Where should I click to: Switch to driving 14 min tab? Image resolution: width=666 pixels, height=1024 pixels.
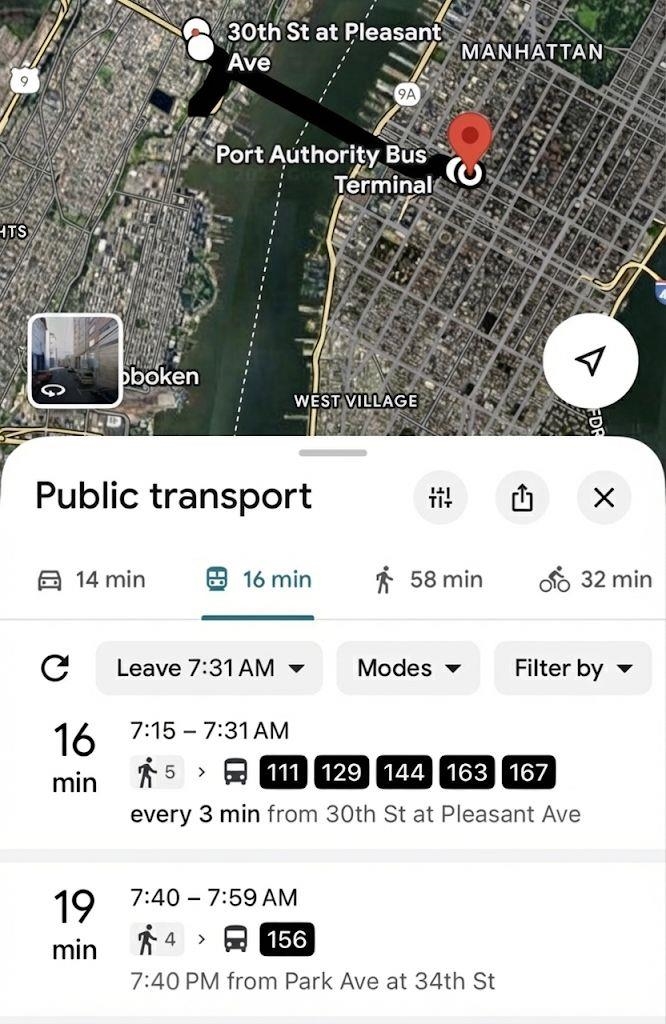coord(91,579)
